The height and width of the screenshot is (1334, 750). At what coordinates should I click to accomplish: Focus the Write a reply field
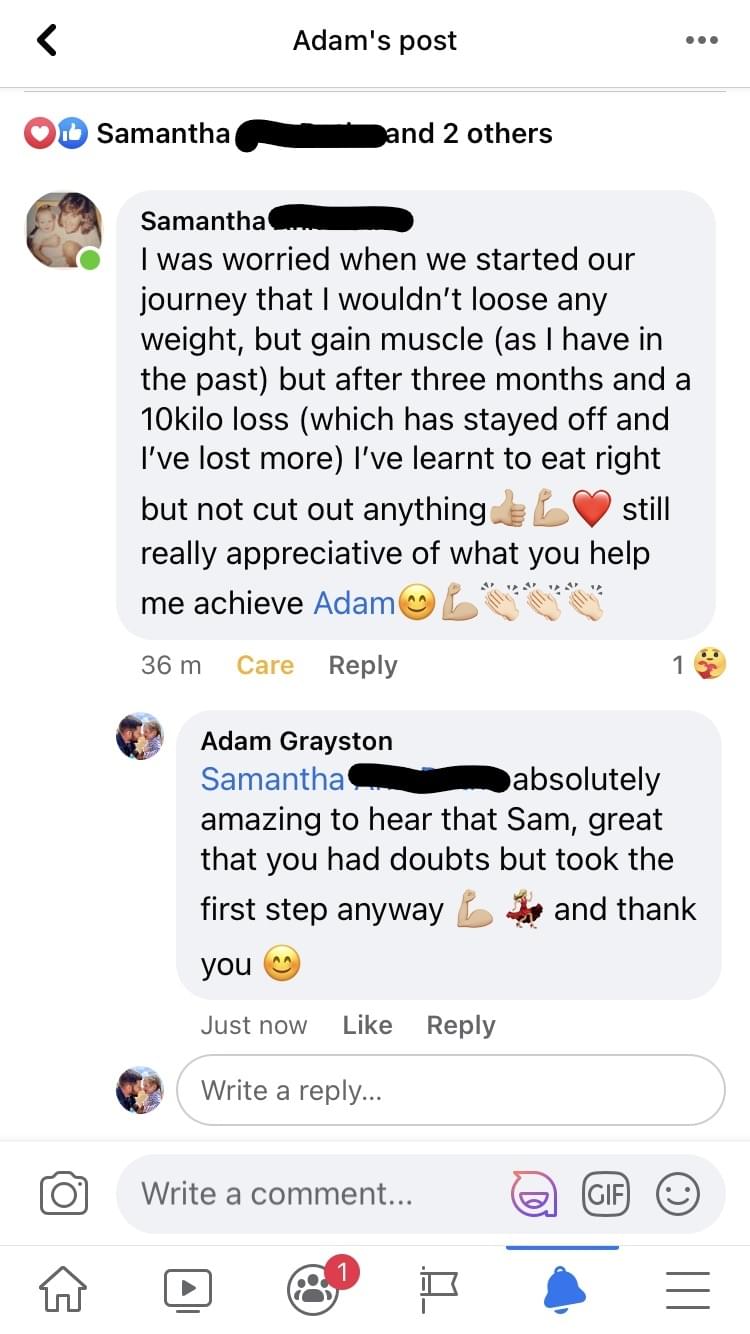[x=450, y=1090]
